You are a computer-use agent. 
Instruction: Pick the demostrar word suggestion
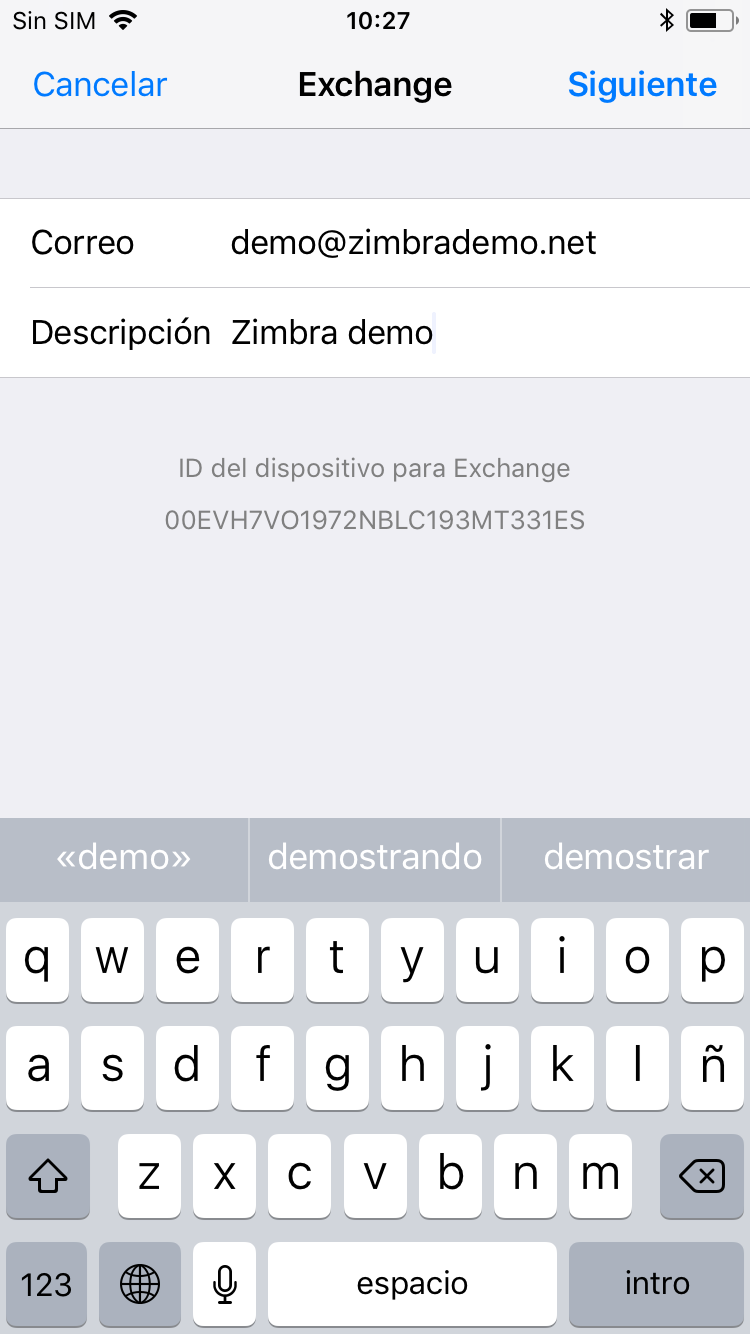coord(626,857)
